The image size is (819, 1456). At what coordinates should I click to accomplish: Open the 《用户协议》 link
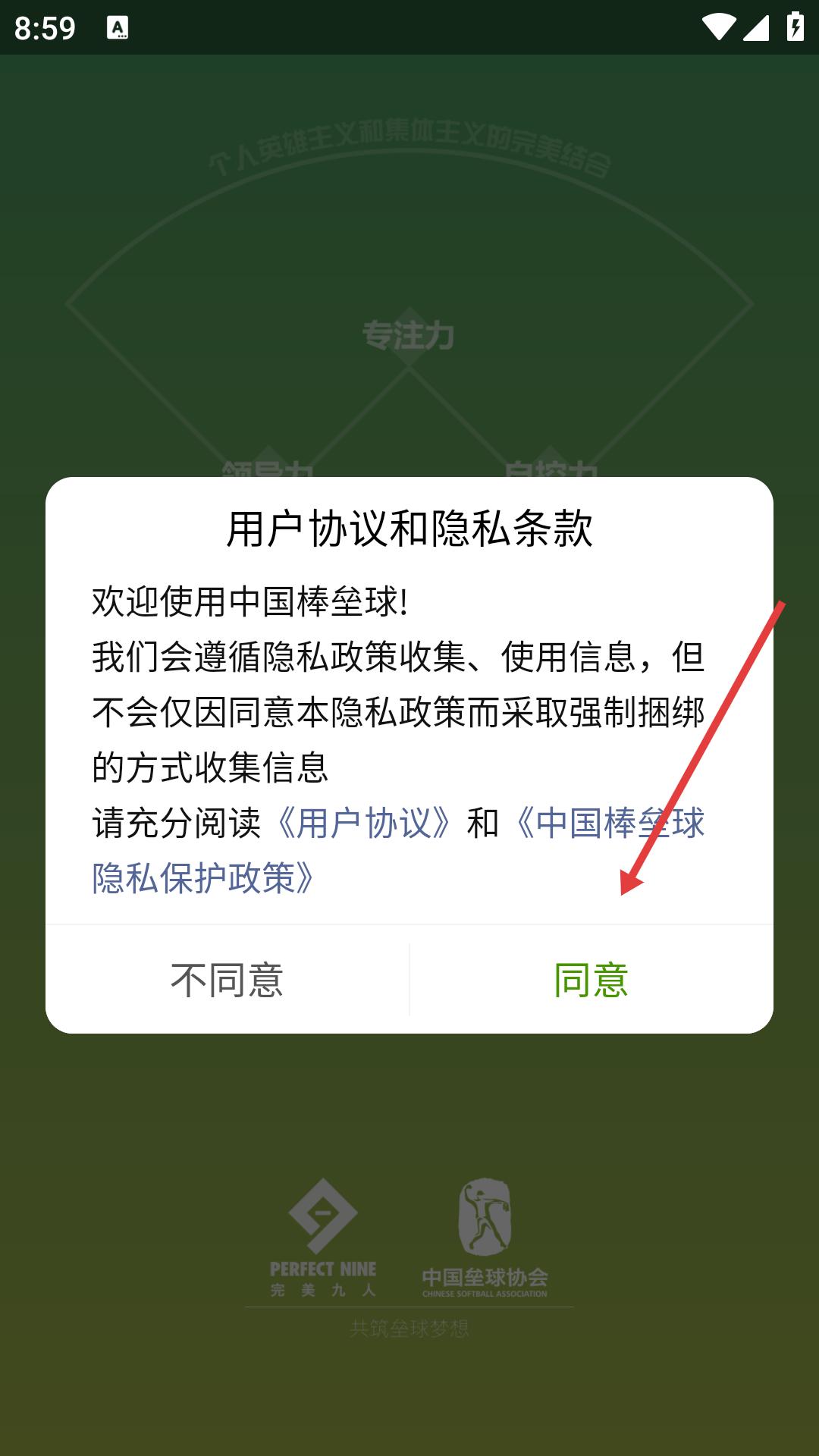point(363,824)
